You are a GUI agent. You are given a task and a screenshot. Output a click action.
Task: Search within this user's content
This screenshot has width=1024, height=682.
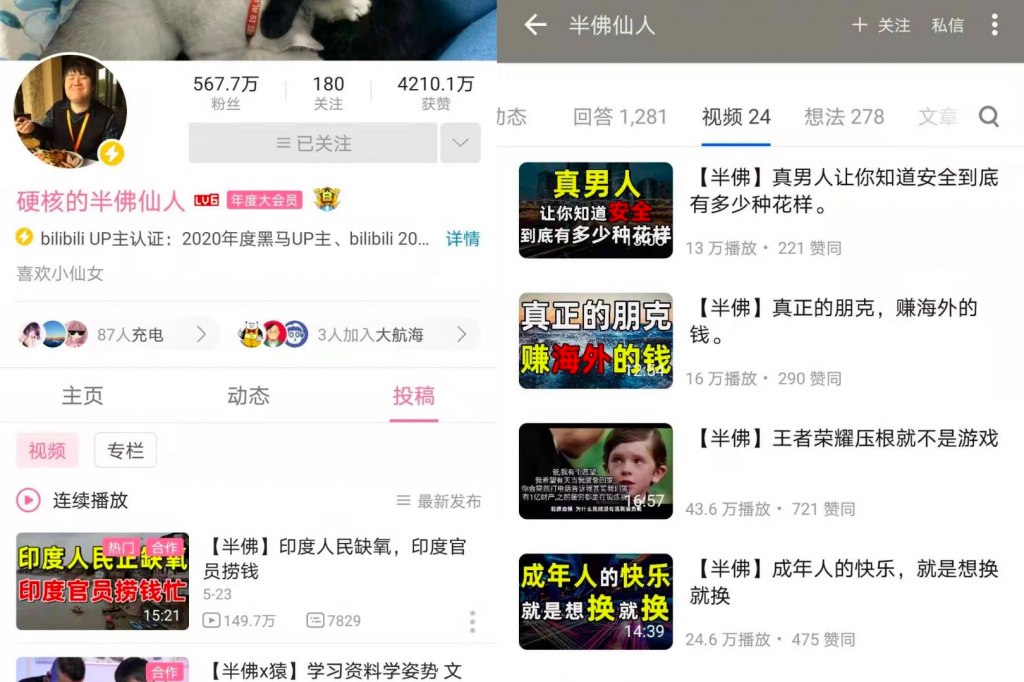pyautogui.click(x=989, y=117)
